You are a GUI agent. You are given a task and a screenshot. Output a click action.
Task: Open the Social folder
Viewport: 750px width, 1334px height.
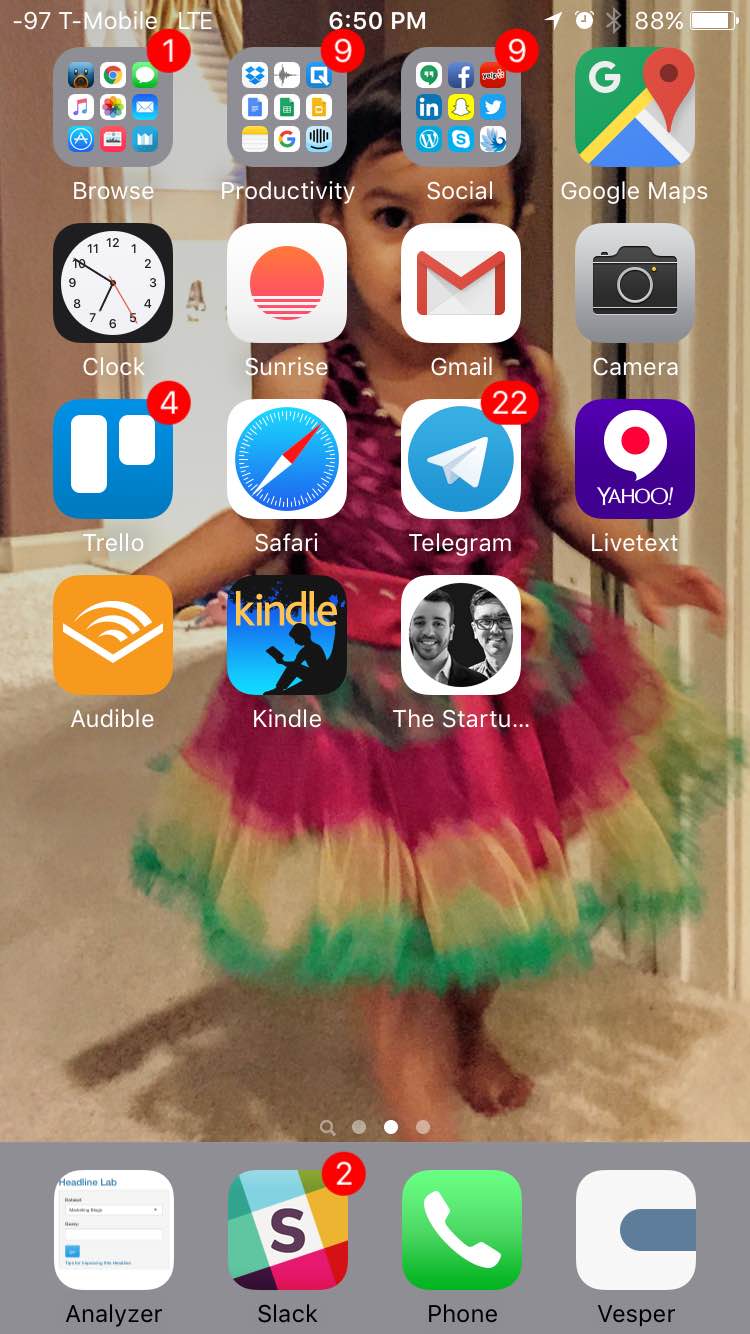(x=461, y=107)
